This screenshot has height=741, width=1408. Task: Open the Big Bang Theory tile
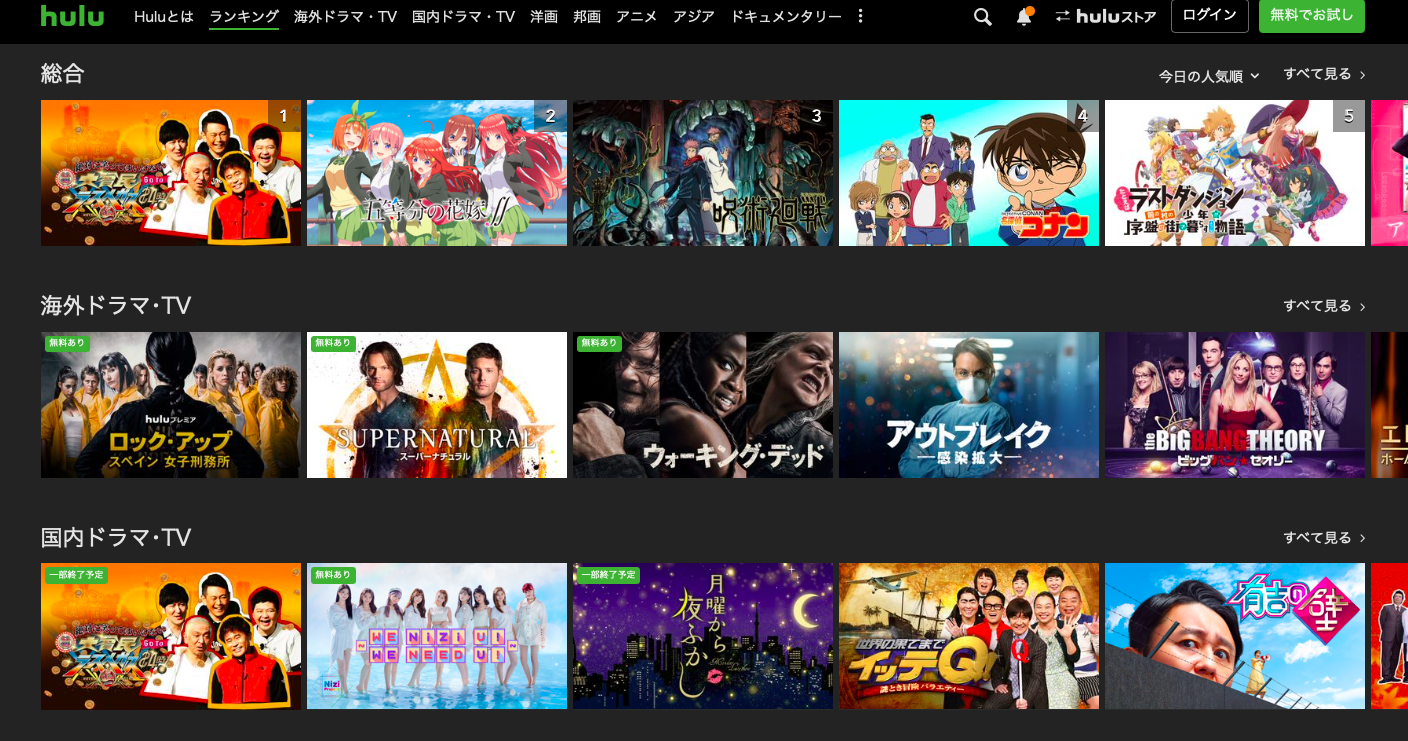(x=1234, y=405)
